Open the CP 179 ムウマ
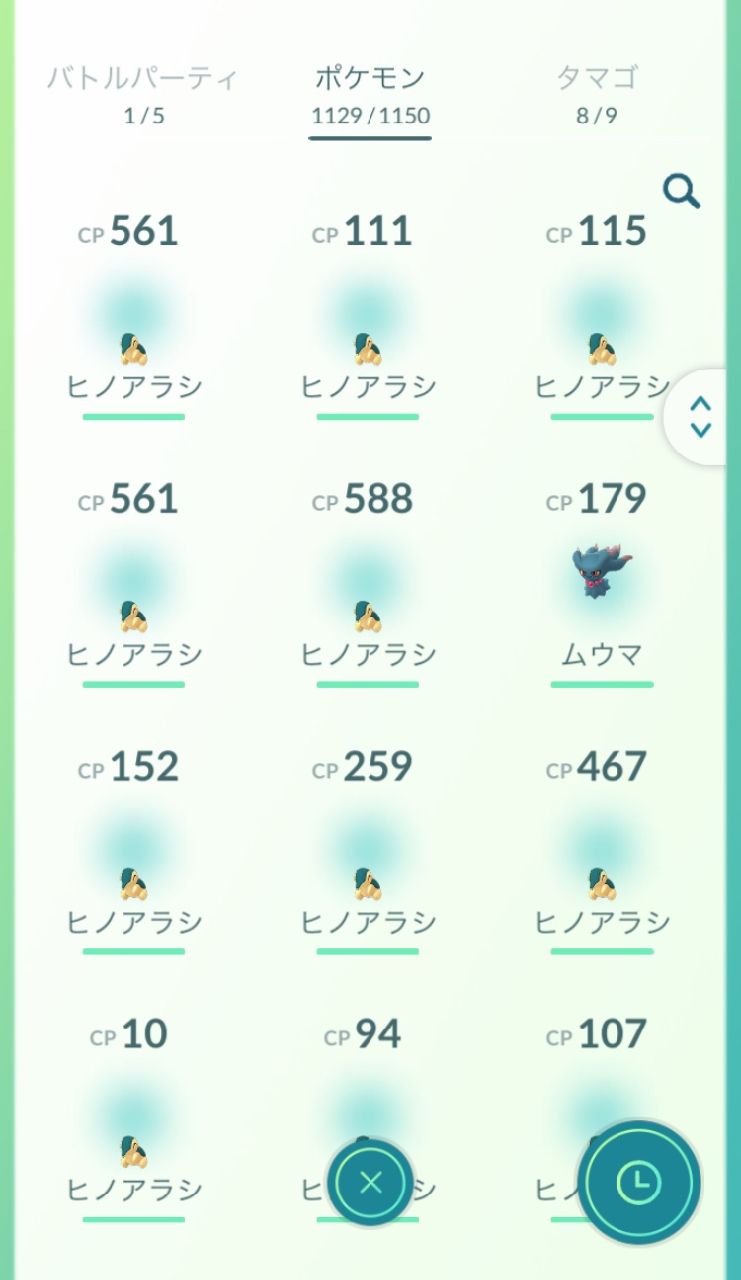This screenshot has width=741, height=1280. (602, 585)
